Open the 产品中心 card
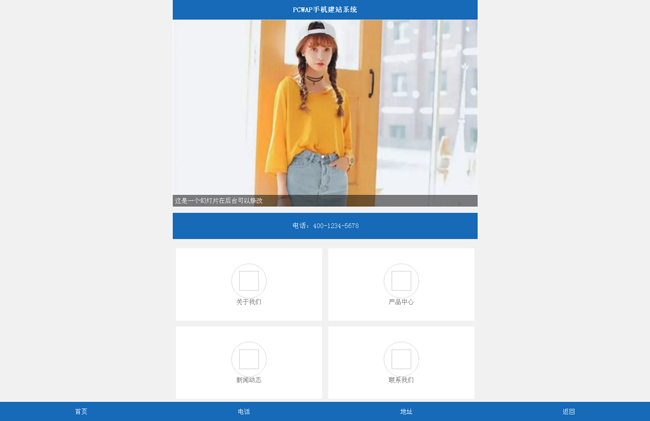This screenshot has width=650, height=421. (401, 284)
